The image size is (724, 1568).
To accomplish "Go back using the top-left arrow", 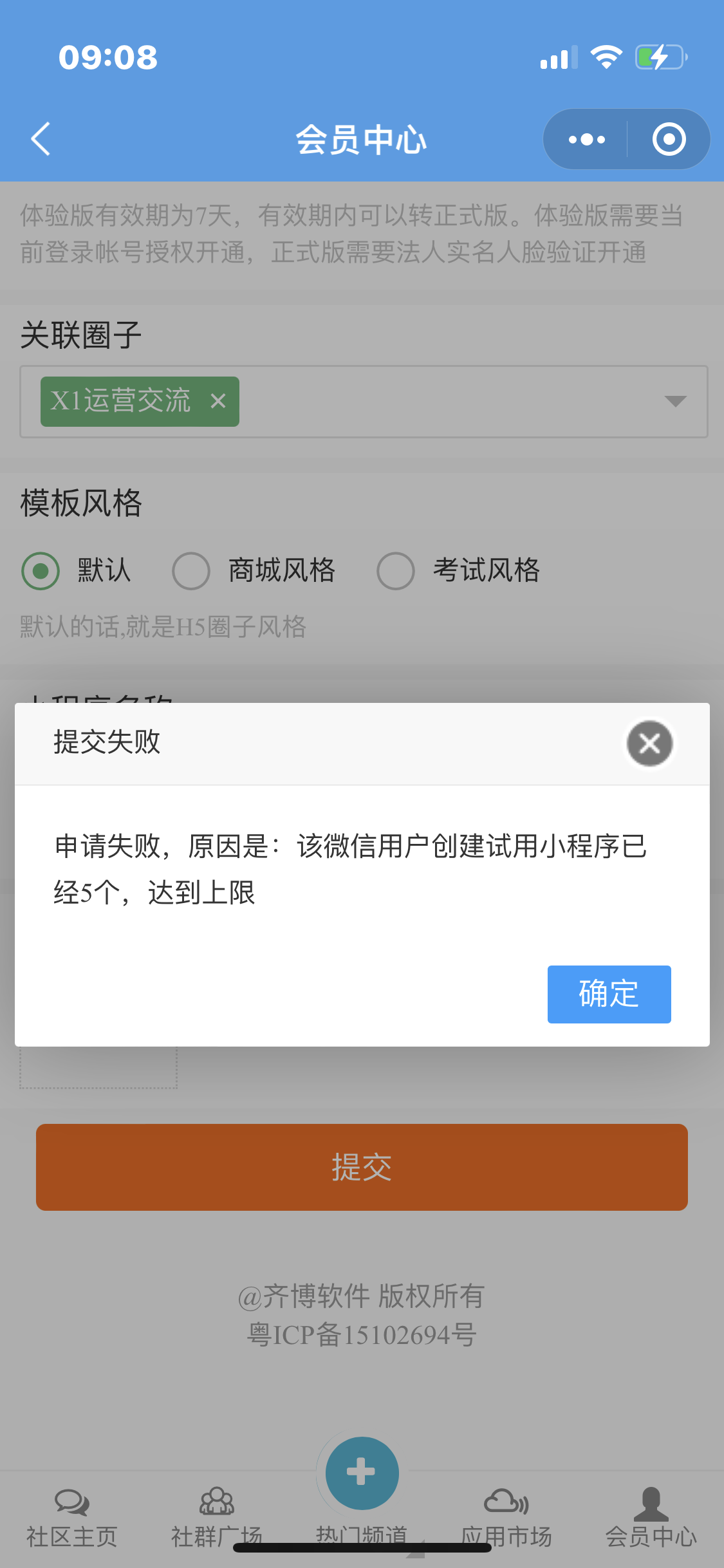I will pos(41,139).
